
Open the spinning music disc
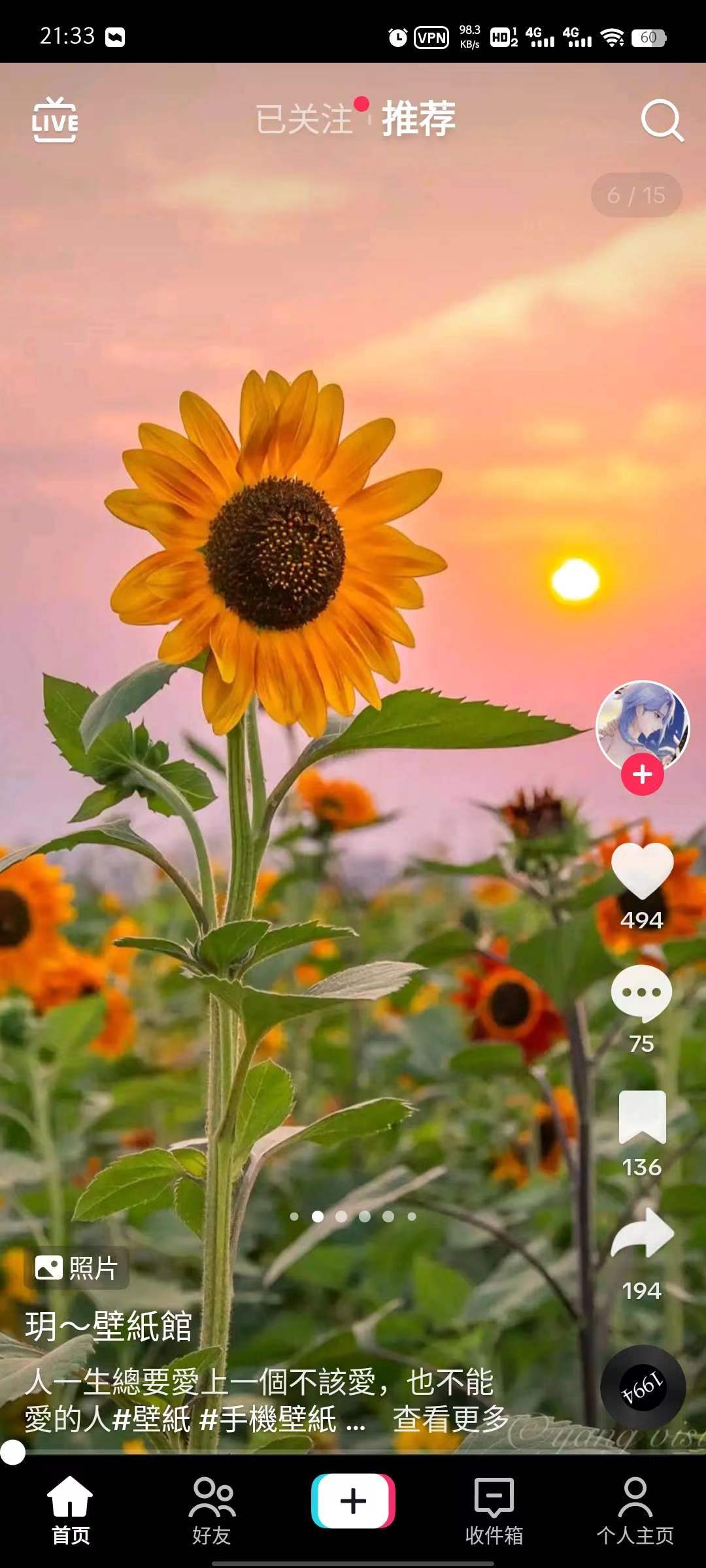(x=643, y=1388)
